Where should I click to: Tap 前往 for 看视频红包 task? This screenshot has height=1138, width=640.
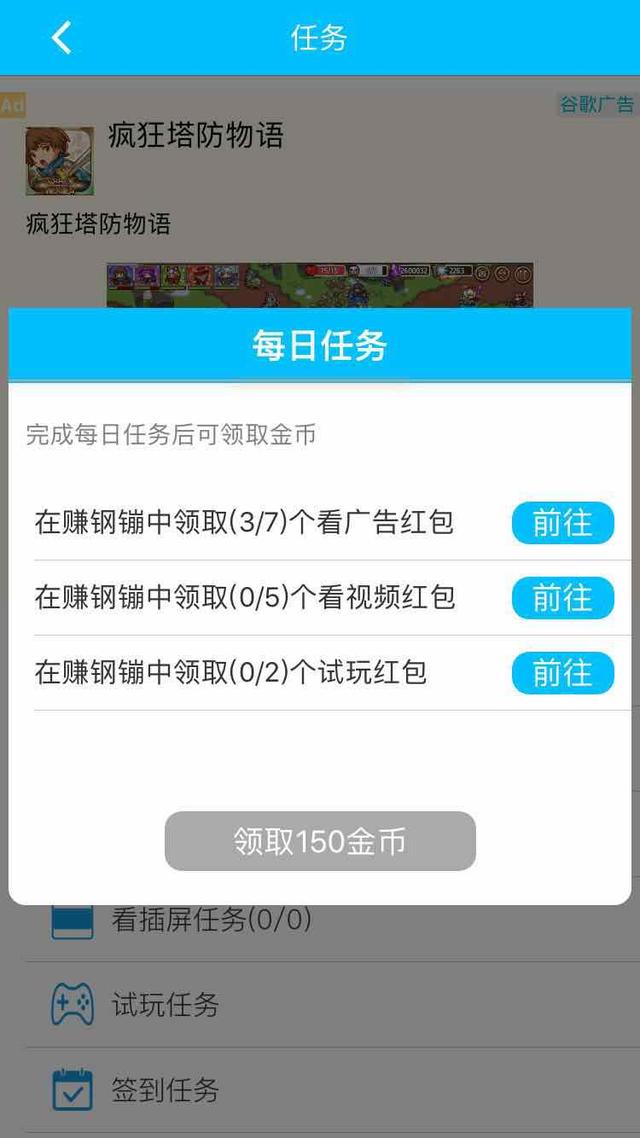[562, 598]
